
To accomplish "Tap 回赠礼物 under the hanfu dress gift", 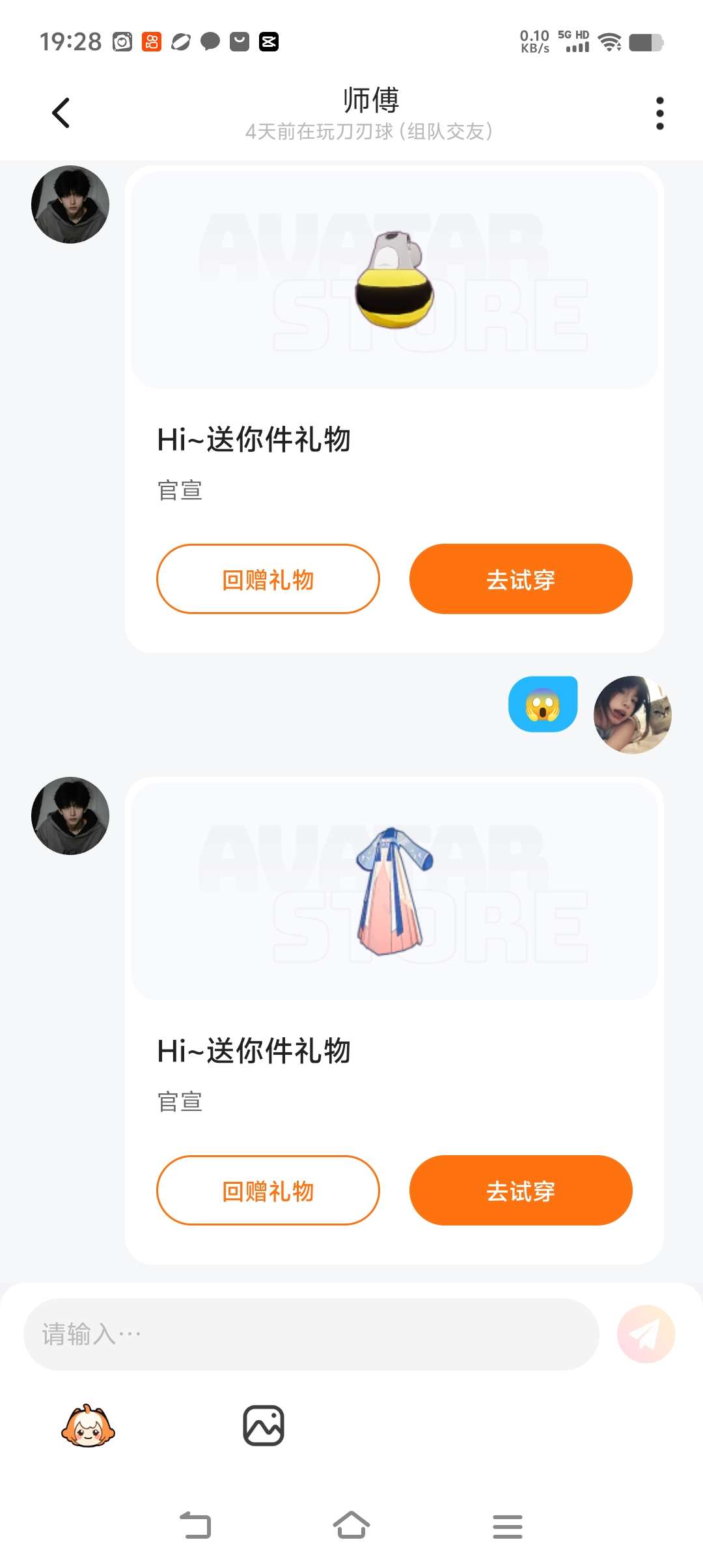I will click(x=268, y=1190).
